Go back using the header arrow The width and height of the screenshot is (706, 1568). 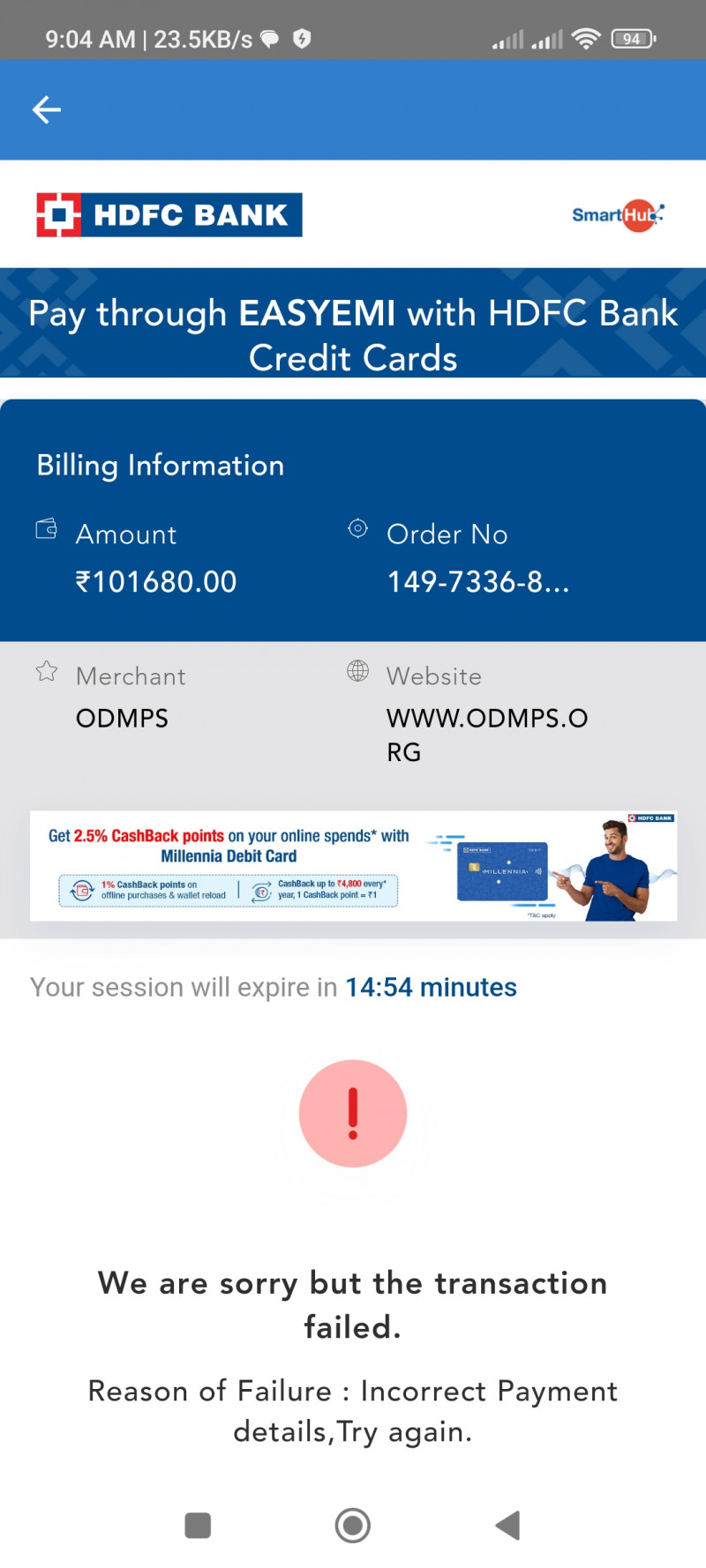47,109
